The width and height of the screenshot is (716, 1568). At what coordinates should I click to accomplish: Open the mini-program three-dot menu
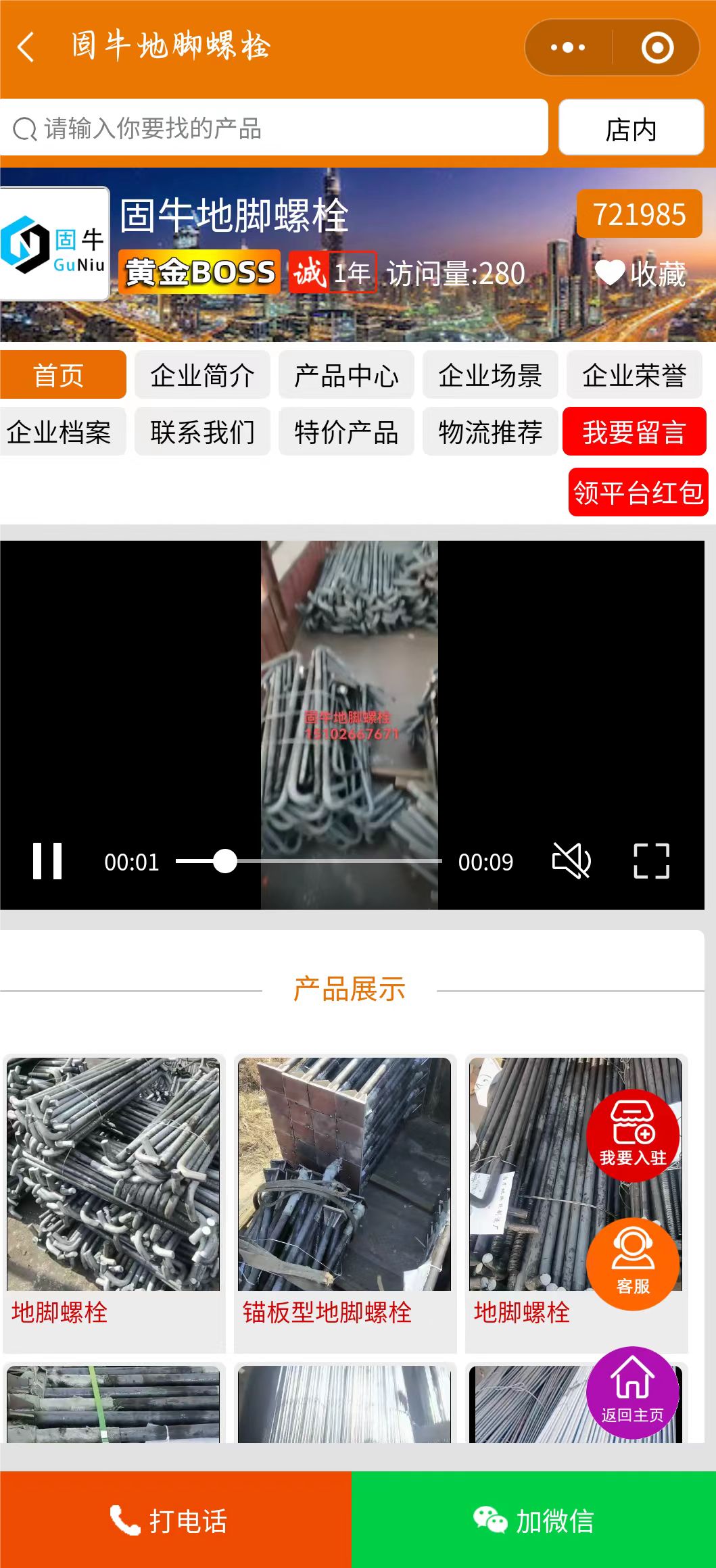(568, 47)
